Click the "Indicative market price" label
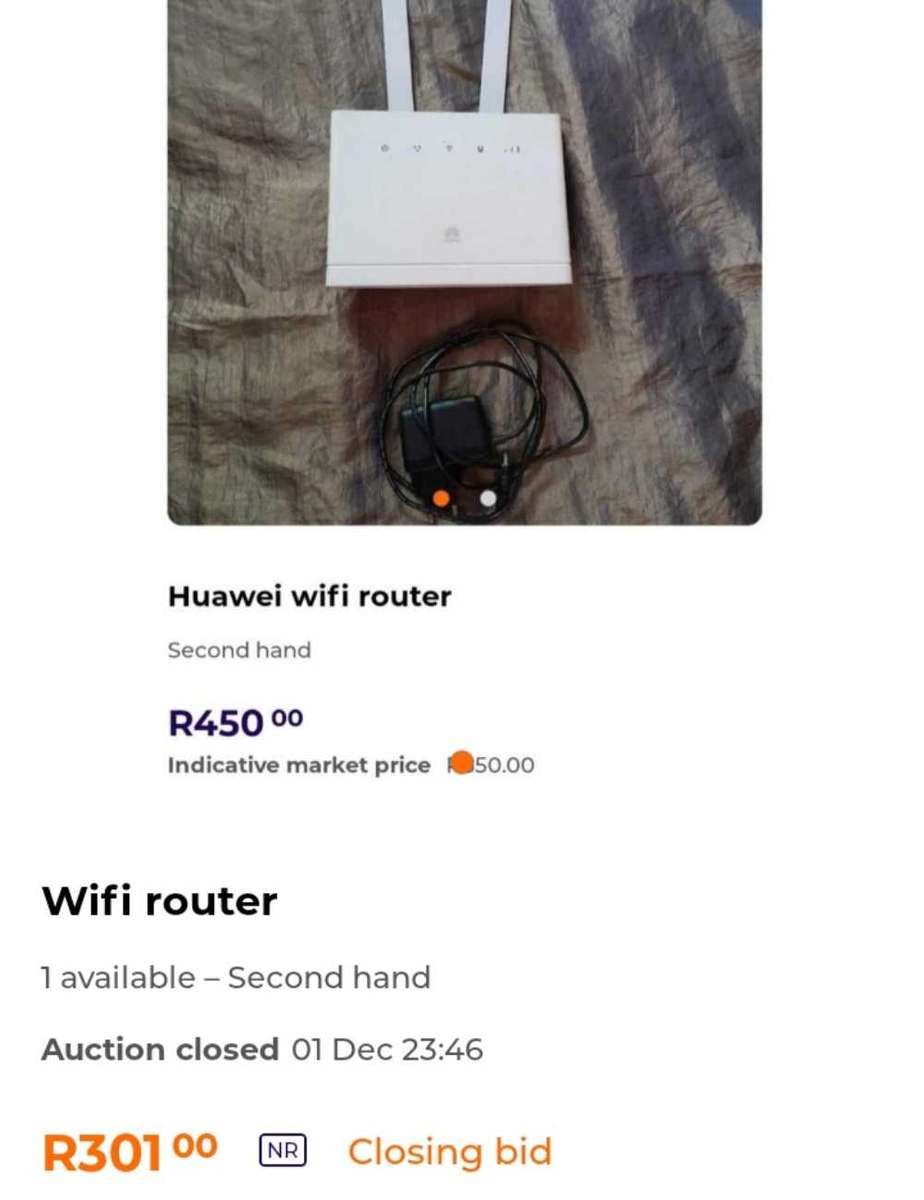 click(300, 765)
